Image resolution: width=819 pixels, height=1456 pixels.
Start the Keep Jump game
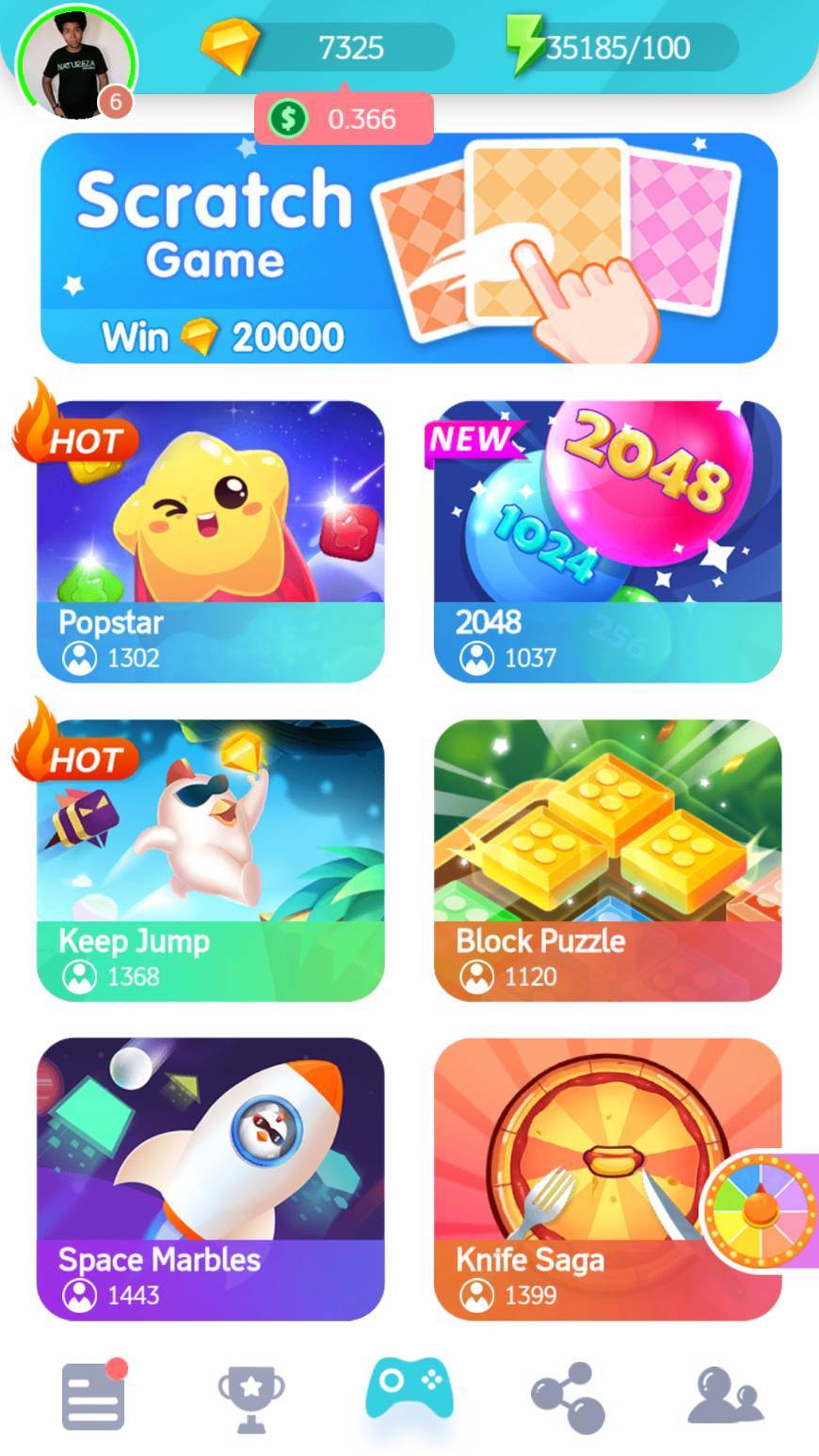point(210,859)
